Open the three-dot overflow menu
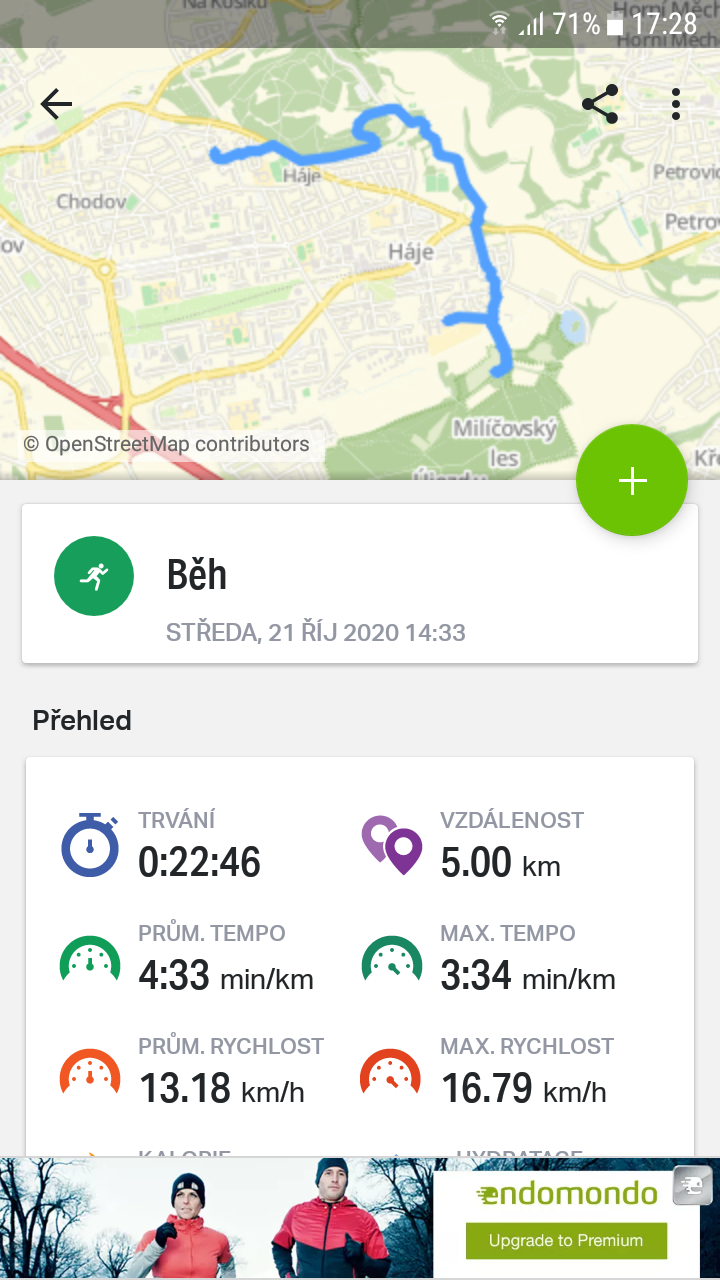Viewport: 720px width, 1280px height. tap(676, 104)
